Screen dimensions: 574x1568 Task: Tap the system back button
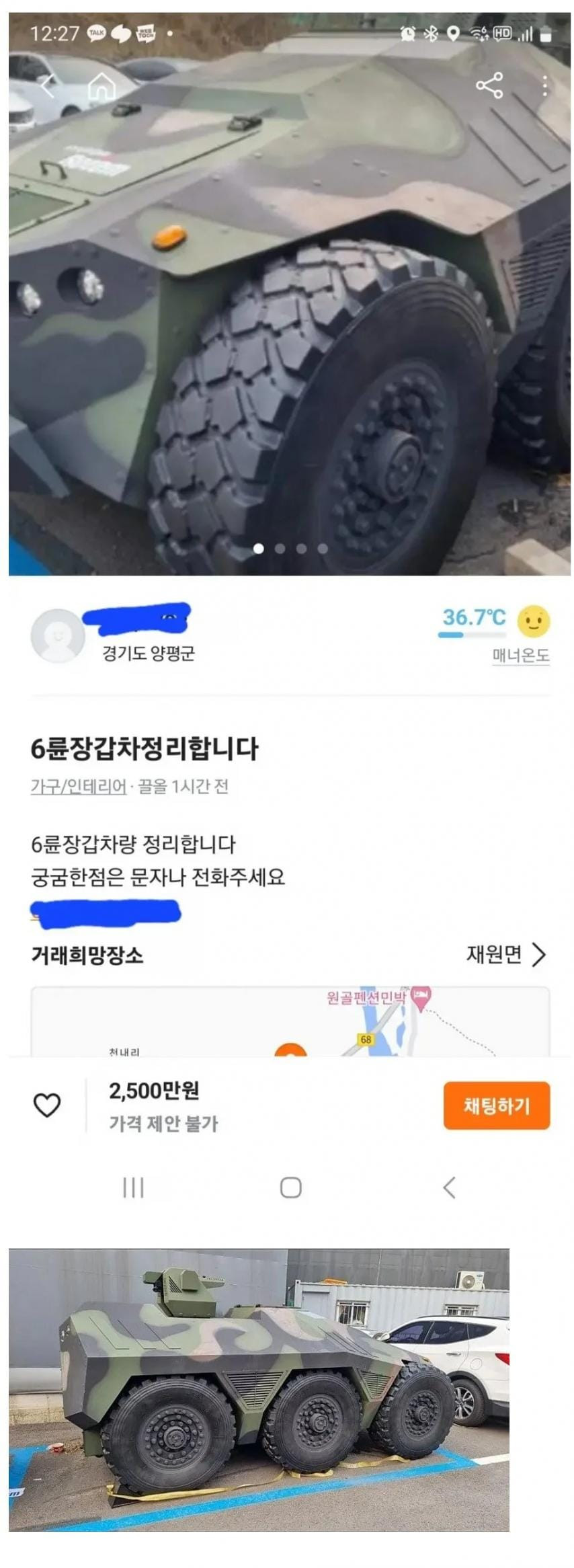(449, 1187)
